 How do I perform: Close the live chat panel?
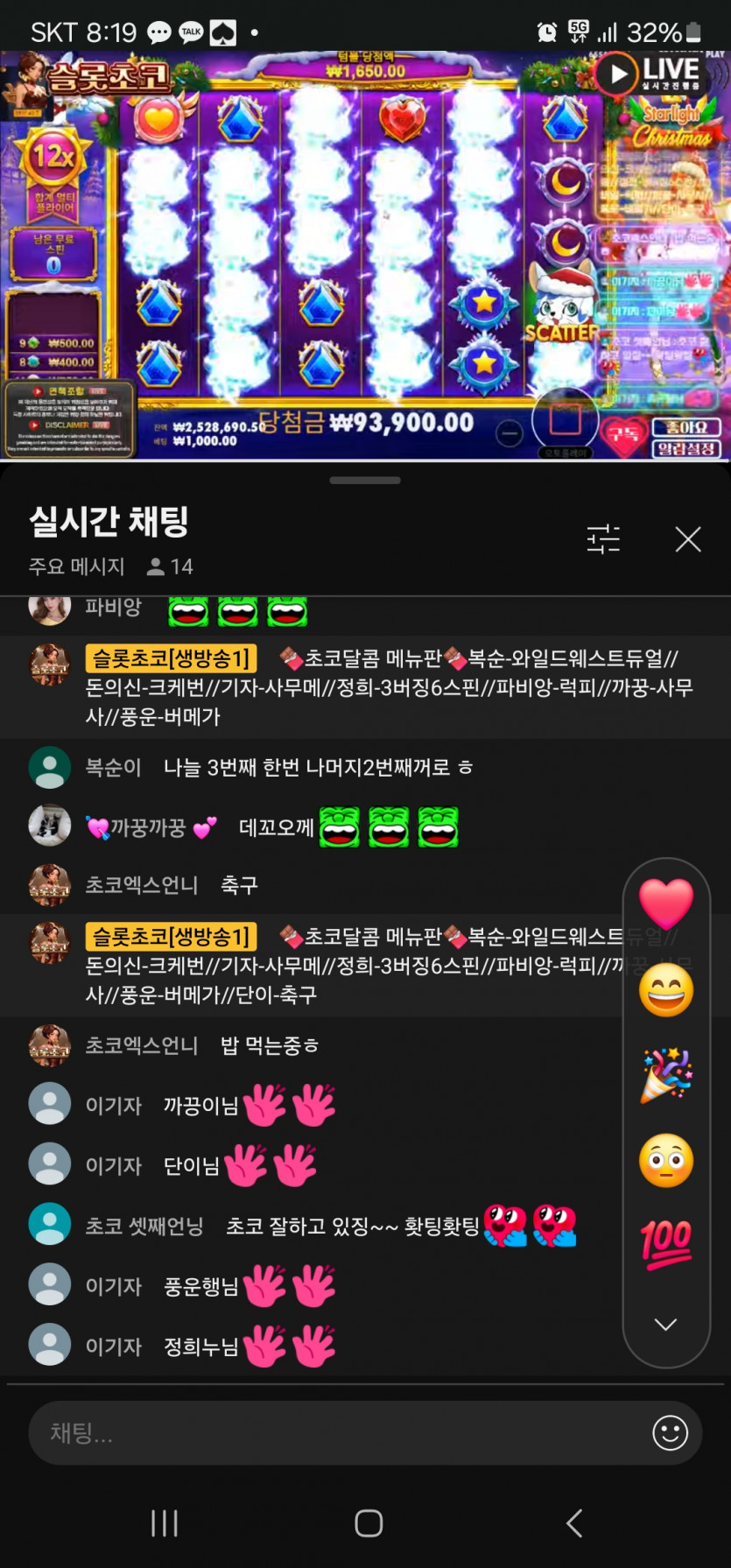point(688,539)
